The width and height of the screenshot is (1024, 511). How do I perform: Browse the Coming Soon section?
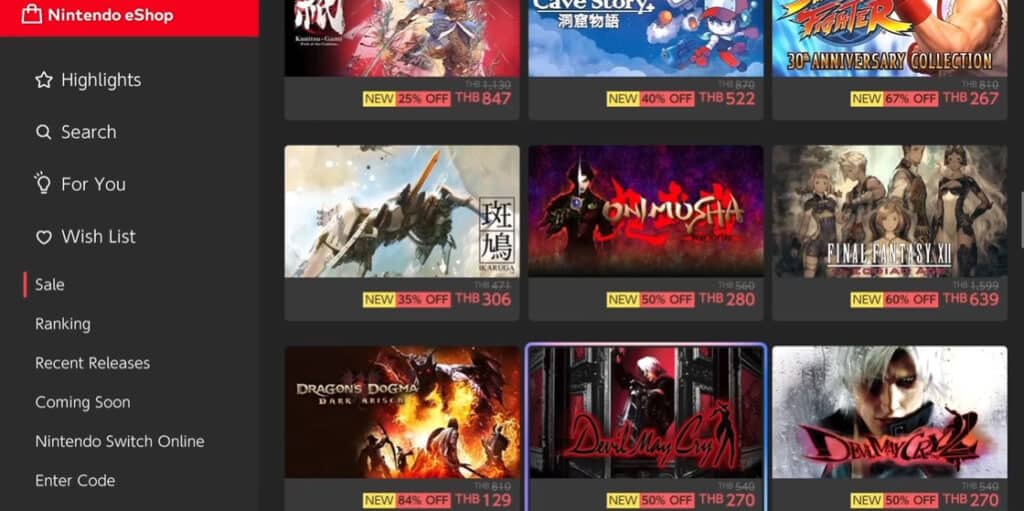(x=82, y=402)
